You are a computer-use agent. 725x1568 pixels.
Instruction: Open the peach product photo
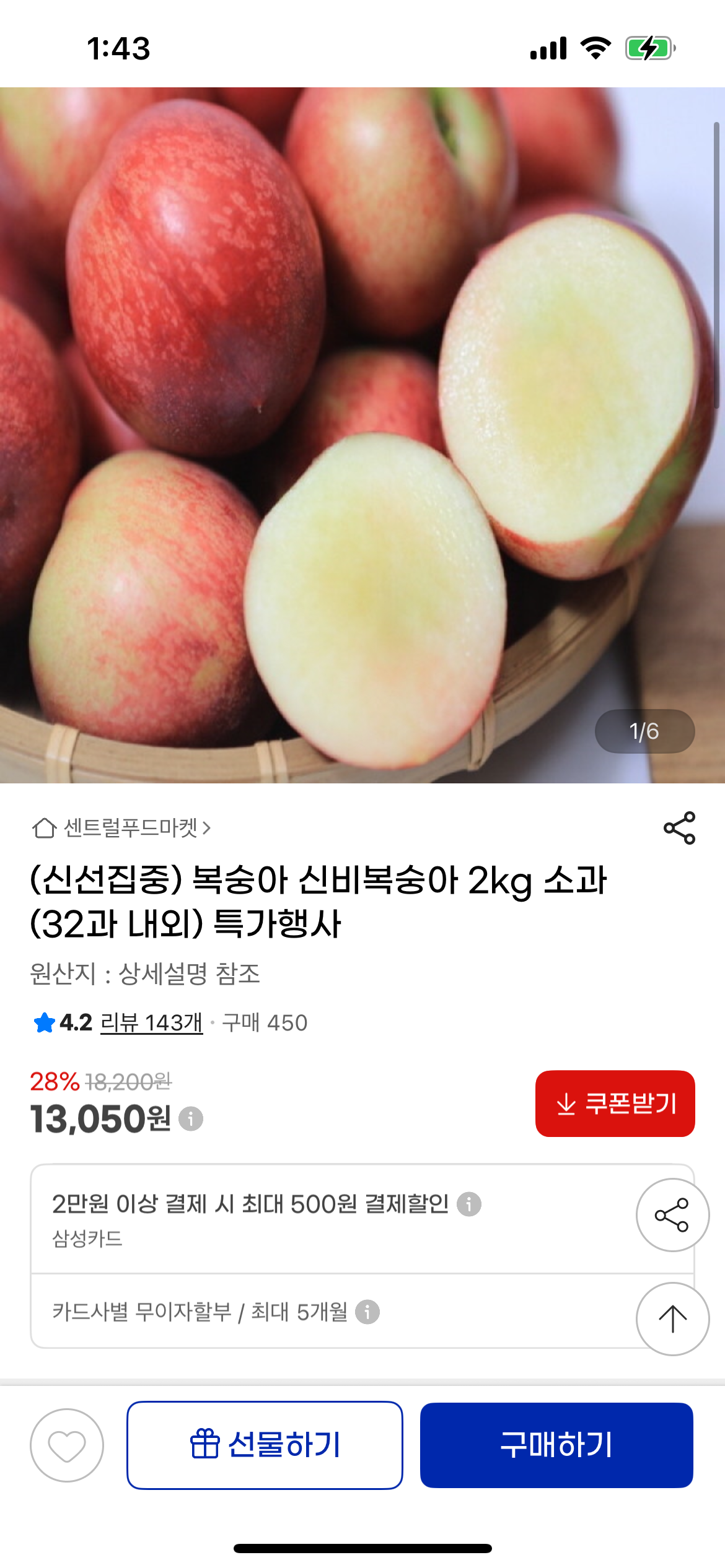362,435
